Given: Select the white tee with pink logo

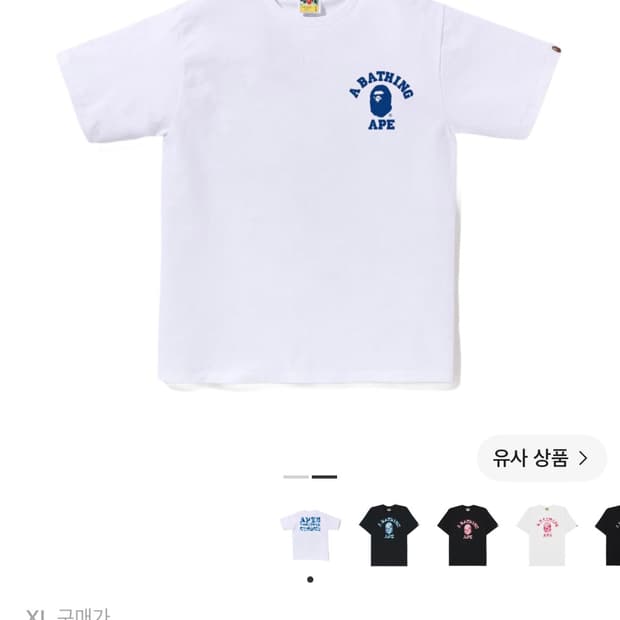Looking at the screenshot, I should [x=546, y=535].
